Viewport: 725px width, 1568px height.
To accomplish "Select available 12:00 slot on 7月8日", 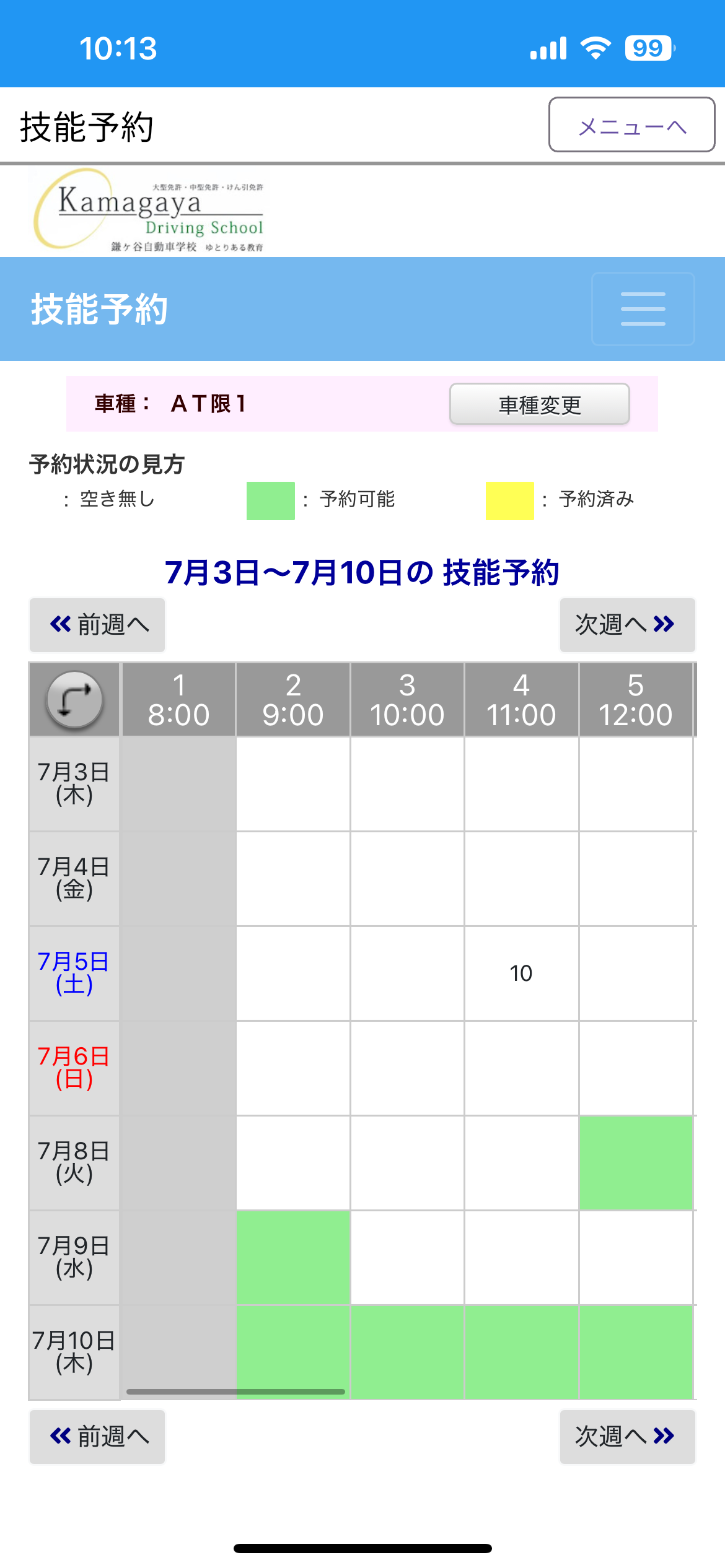I will coord(636,1163).
